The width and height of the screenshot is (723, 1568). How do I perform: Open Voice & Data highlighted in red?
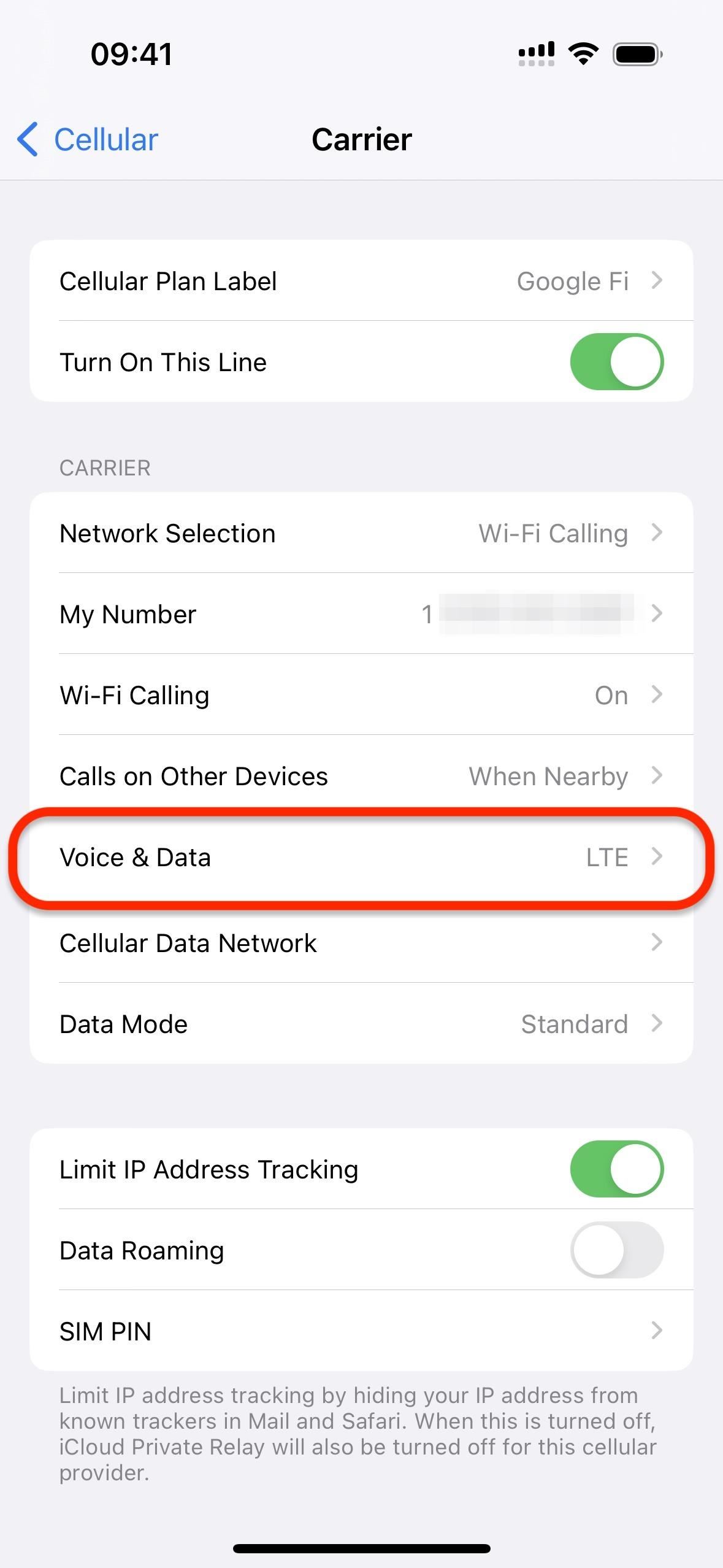[362, 857]
